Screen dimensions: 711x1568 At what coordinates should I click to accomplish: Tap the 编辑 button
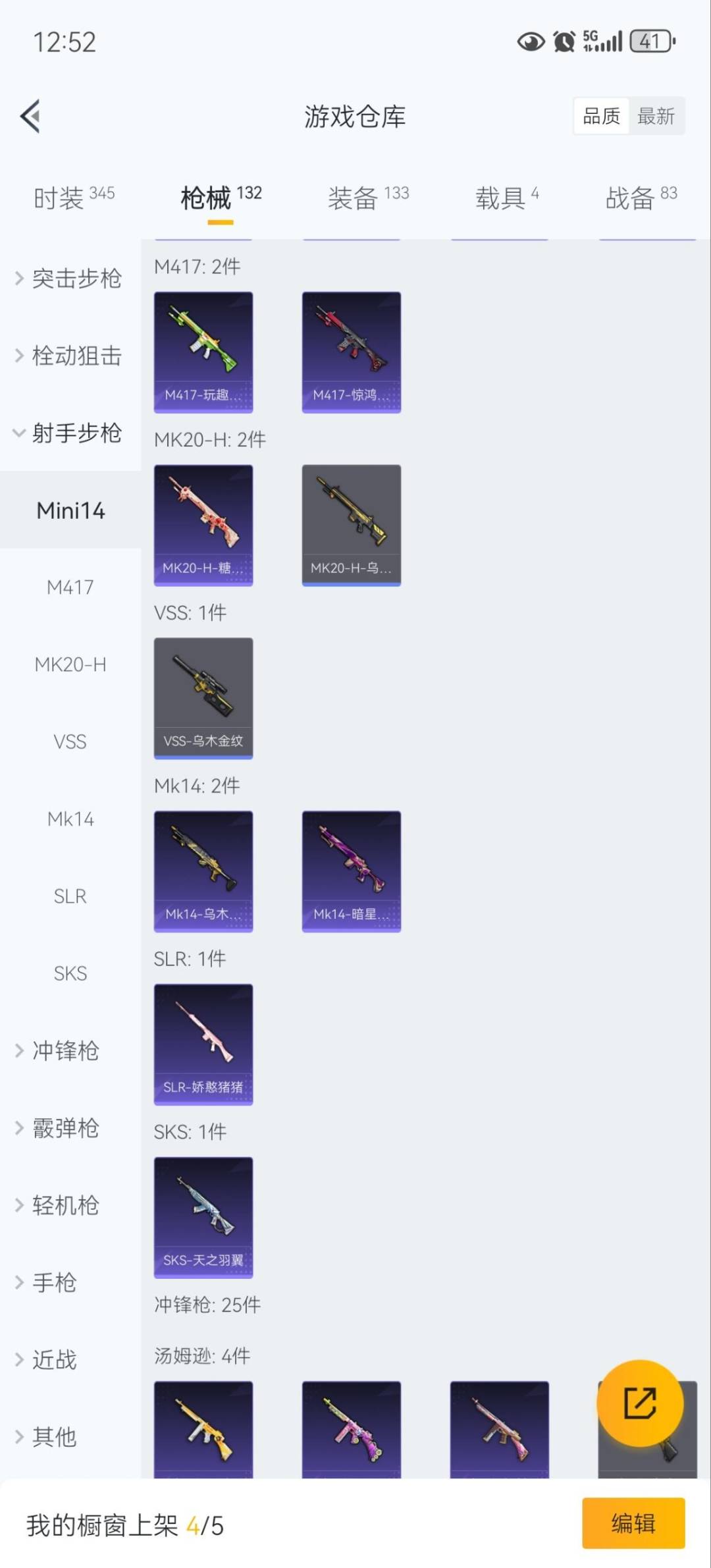(x=634, y=1523)
